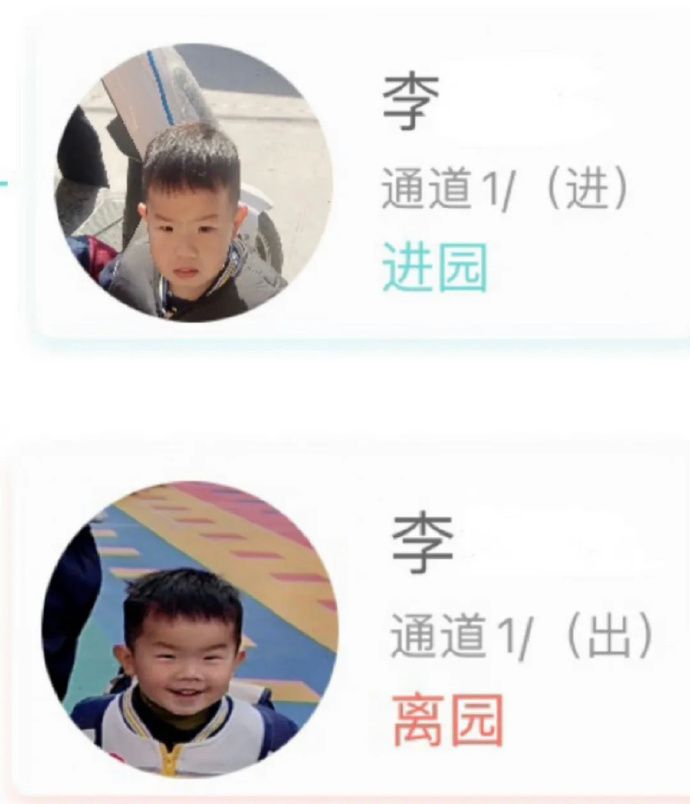Open the 进园 entry record card
690x804 pixels.
[360, 180]
